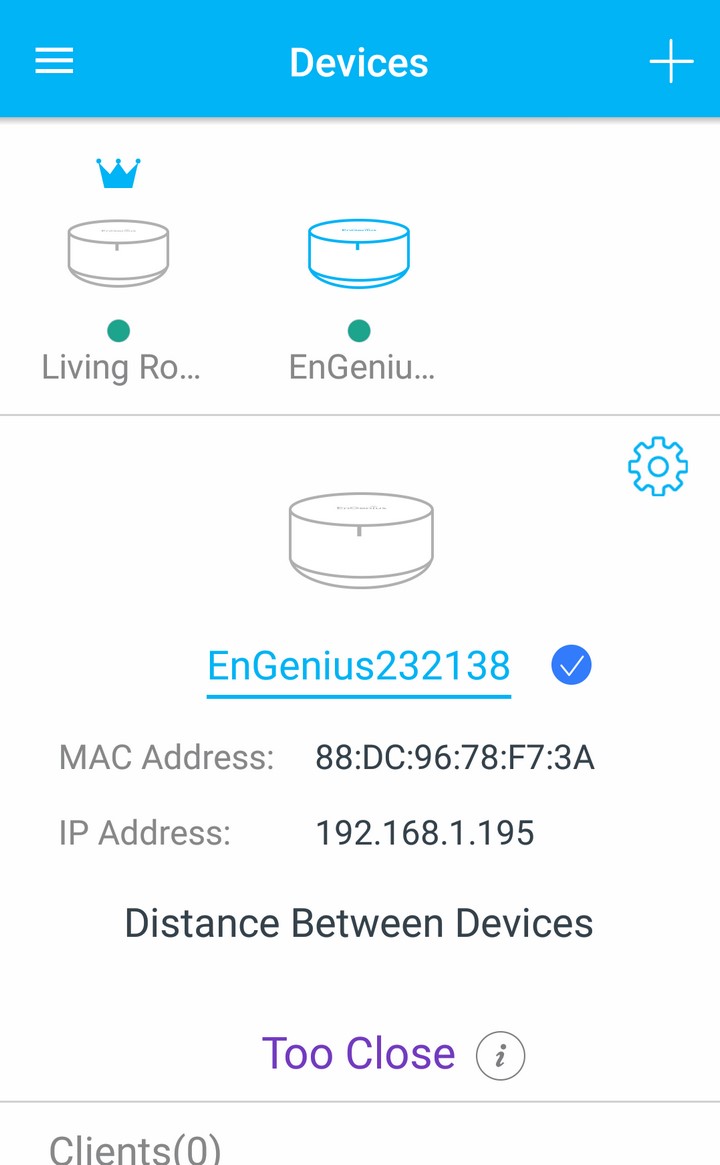Select the EnGenius device in the top row
This screenshot has width=720, height=1165.
click(360, 297)
